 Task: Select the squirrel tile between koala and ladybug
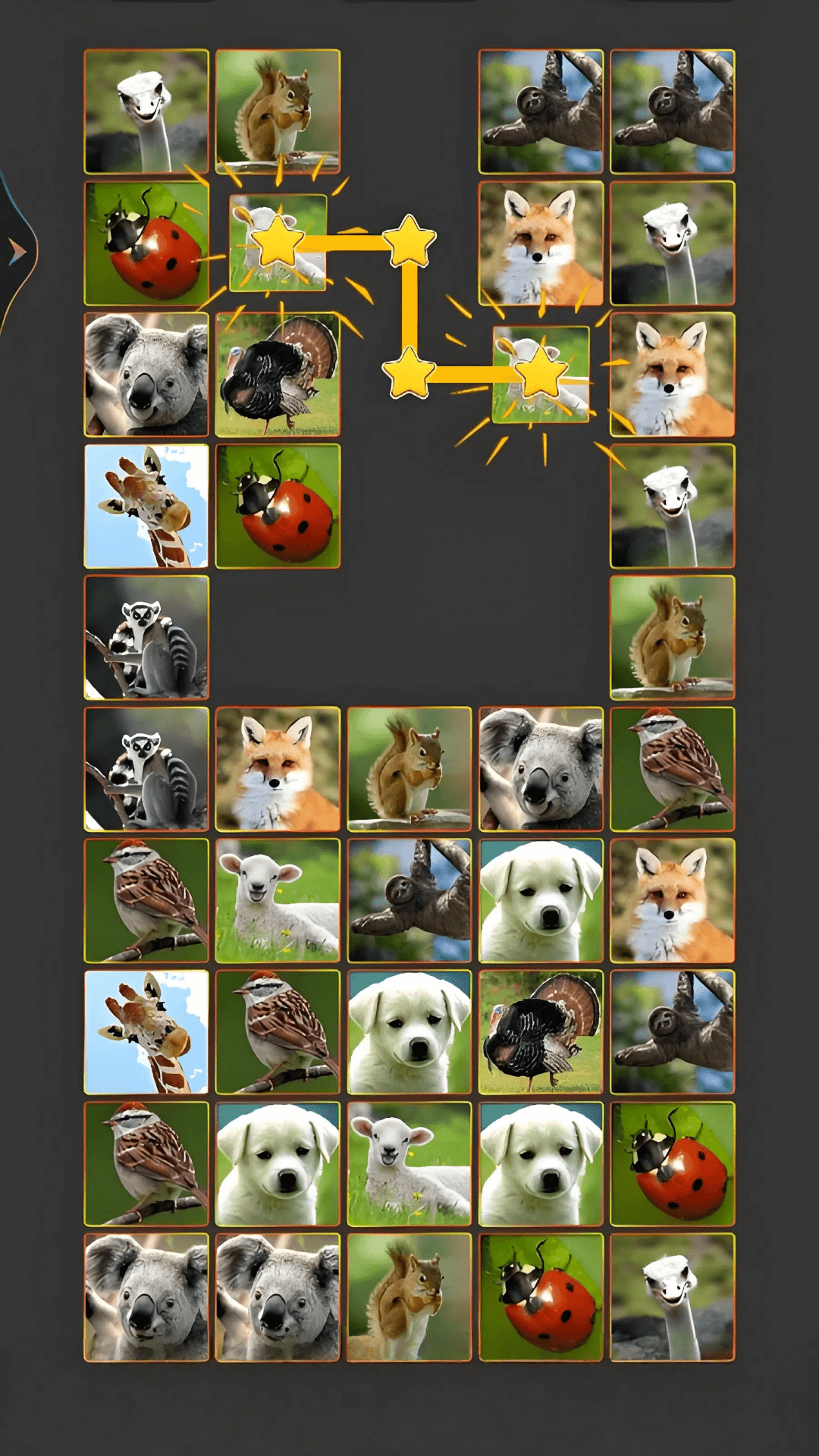click(x=409, y=1297)
